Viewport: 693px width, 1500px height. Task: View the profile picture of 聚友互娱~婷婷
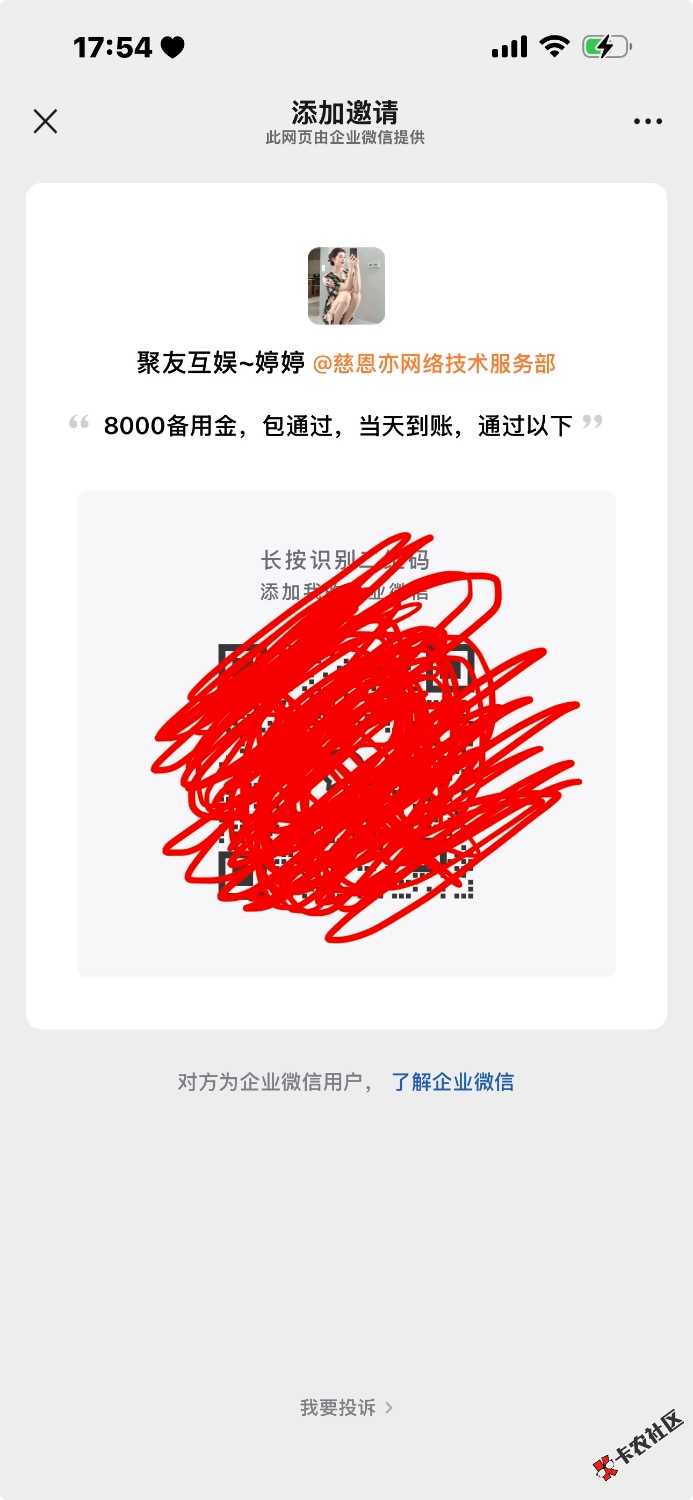[346, 286]
